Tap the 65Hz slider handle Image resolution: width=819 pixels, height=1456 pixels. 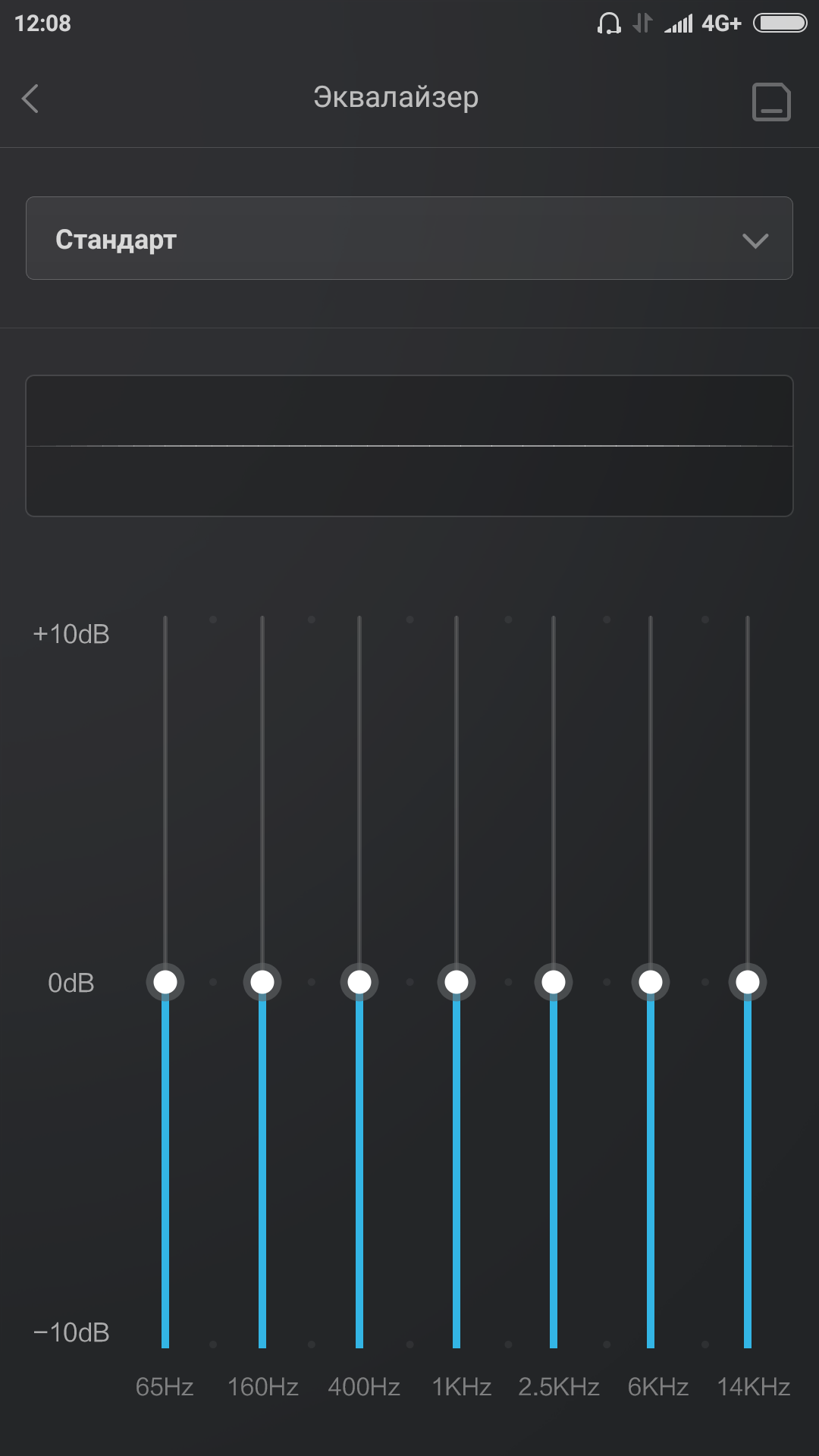(x=165, y=982)
